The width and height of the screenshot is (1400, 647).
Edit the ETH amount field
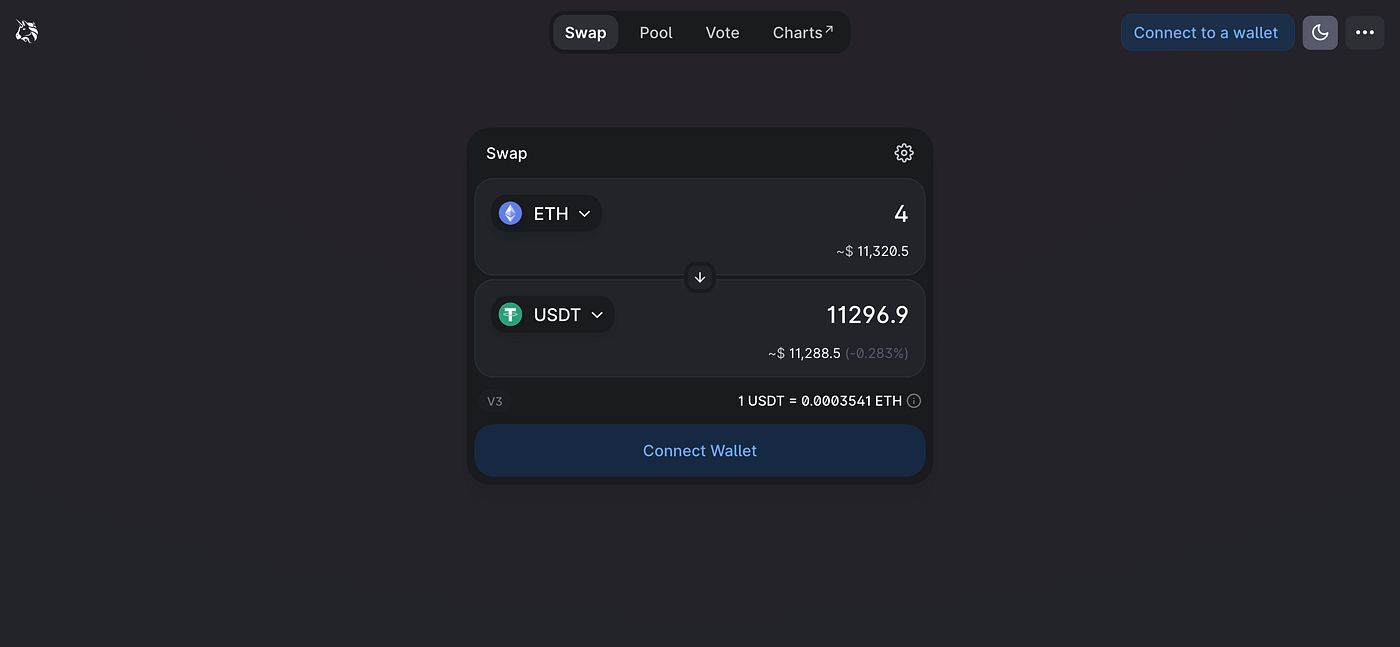(x=800, y=214)
